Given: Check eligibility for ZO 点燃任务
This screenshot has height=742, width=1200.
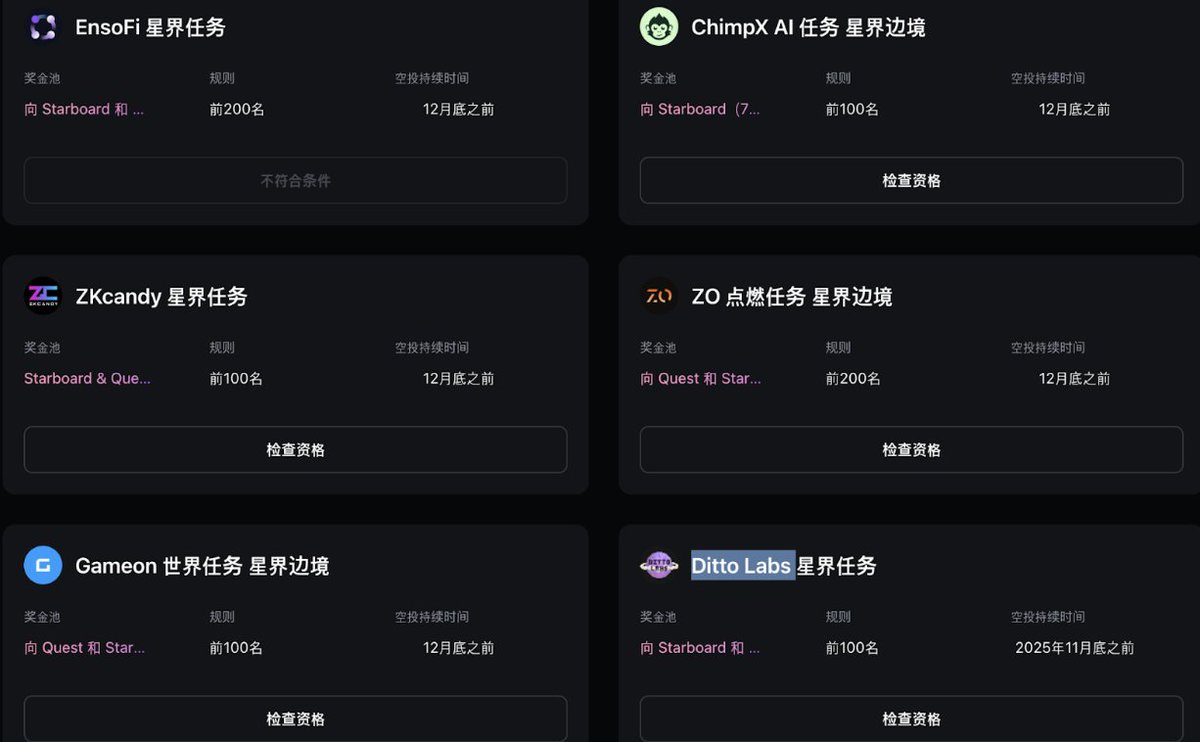Looking at the screenshot, I should point(911,450).
